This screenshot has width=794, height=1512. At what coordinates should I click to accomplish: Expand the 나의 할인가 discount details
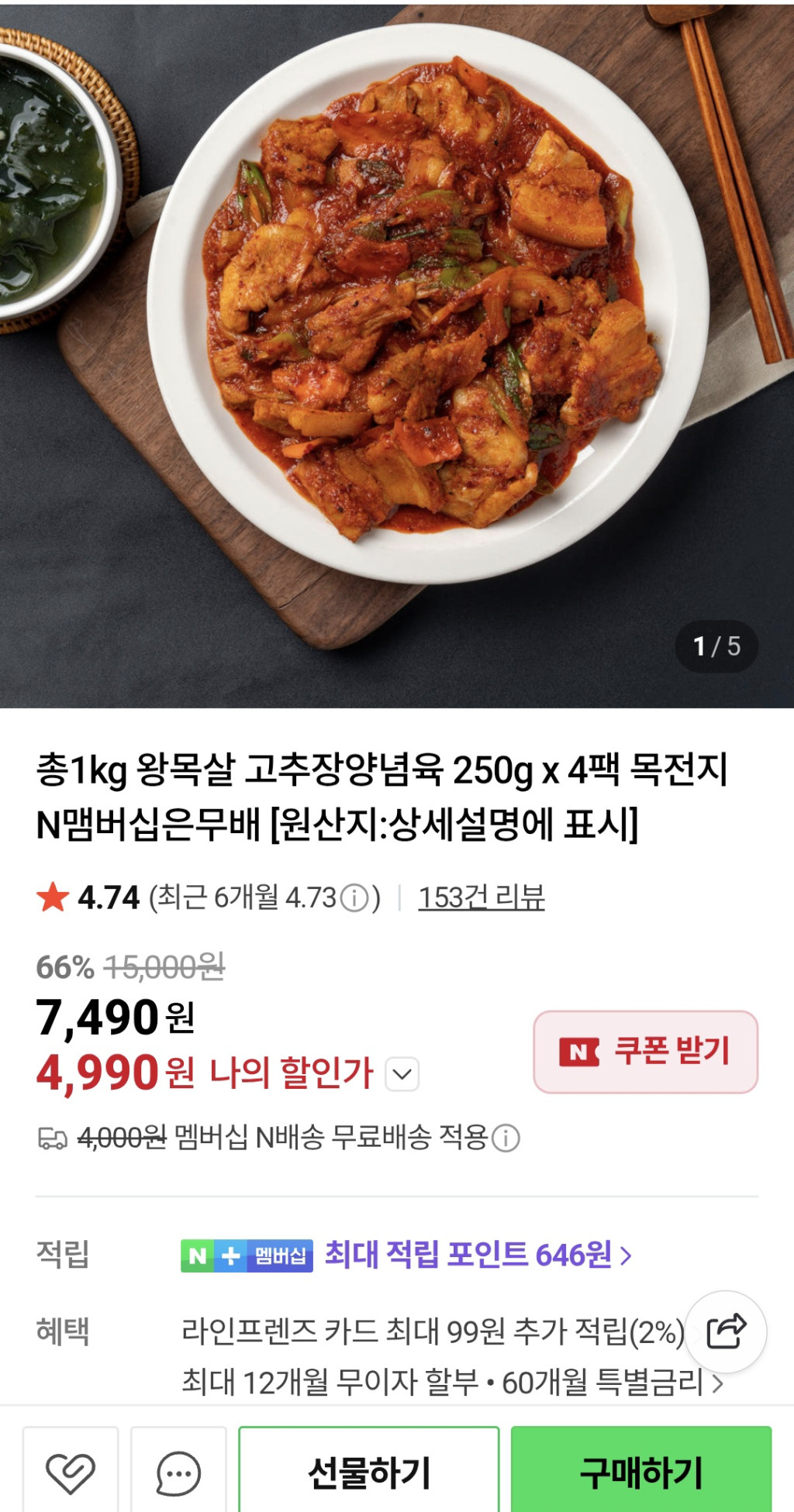tap(402, 1074)
